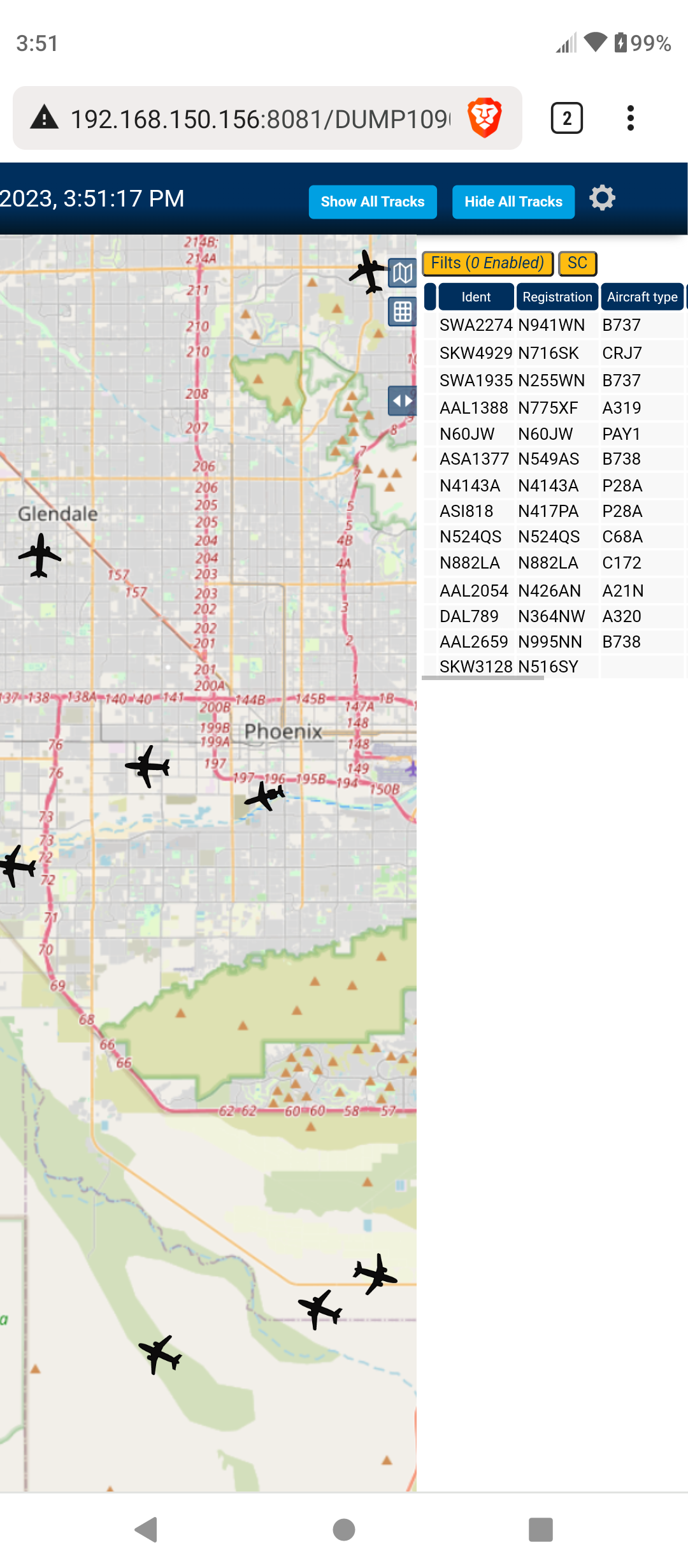Viewport: 688px width, 1568px height.
Task: Open details for flight DAL789
Action: [x=554, y=616]
